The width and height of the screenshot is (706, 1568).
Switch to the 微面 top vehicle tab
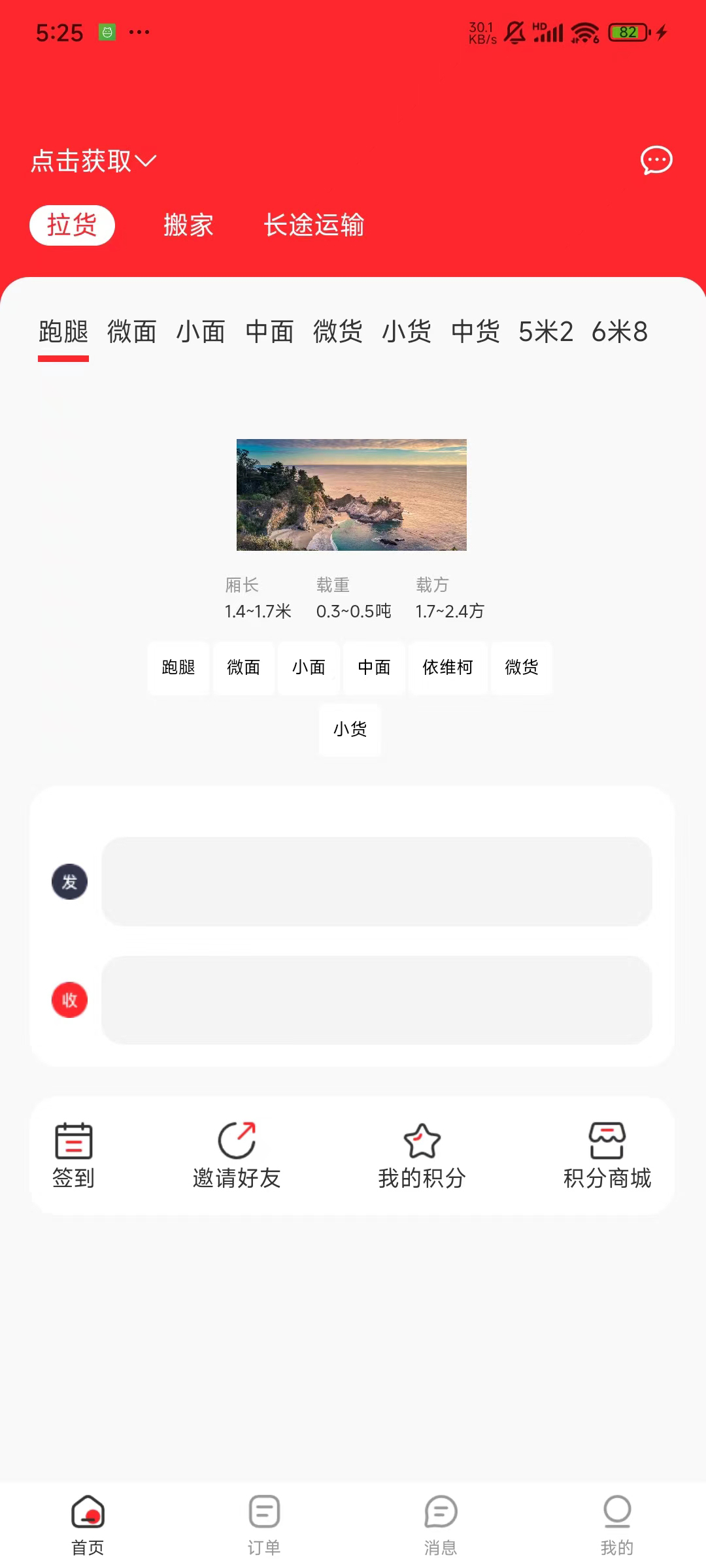tap(132, 332)
